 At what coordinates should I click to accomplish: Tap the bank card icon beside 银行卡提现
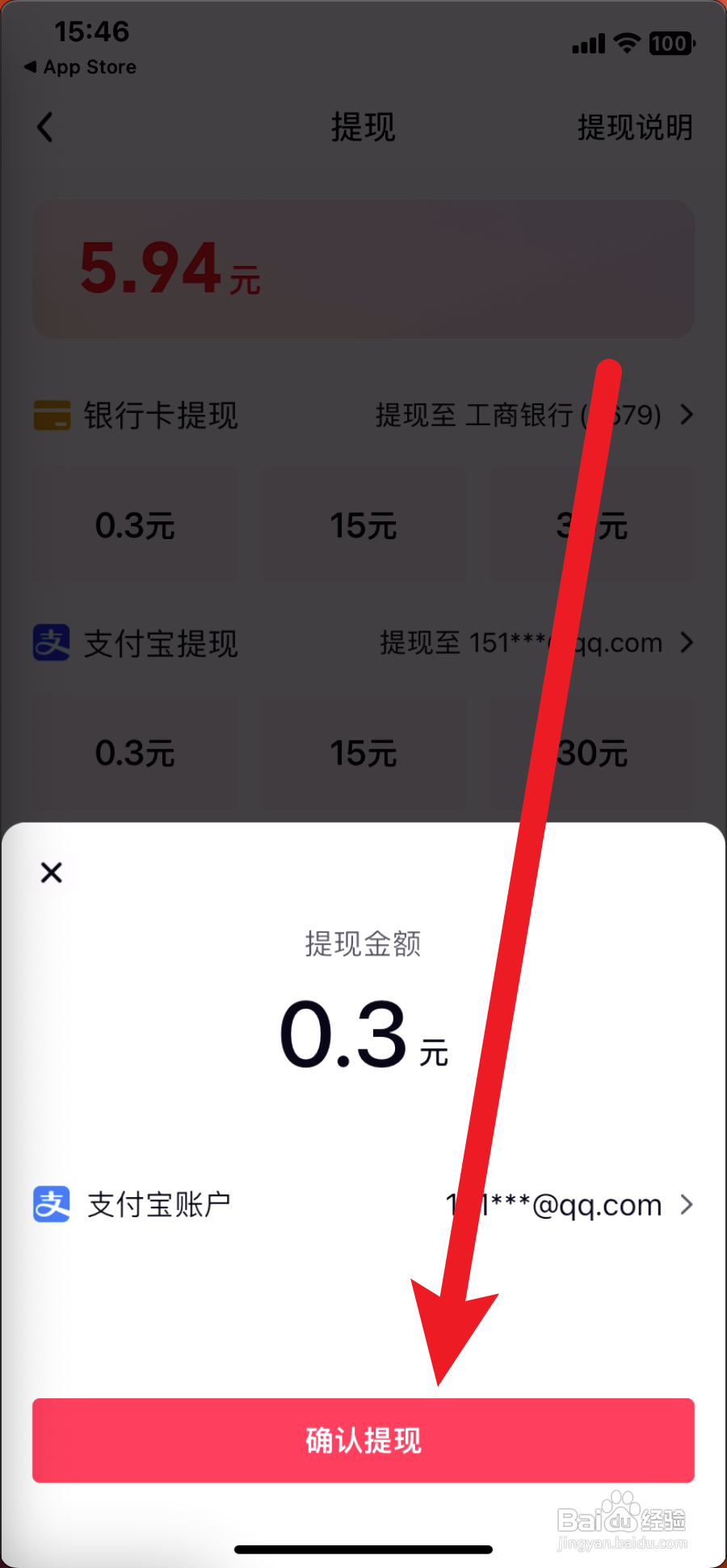pyautogui.click(x=51, y=415)
